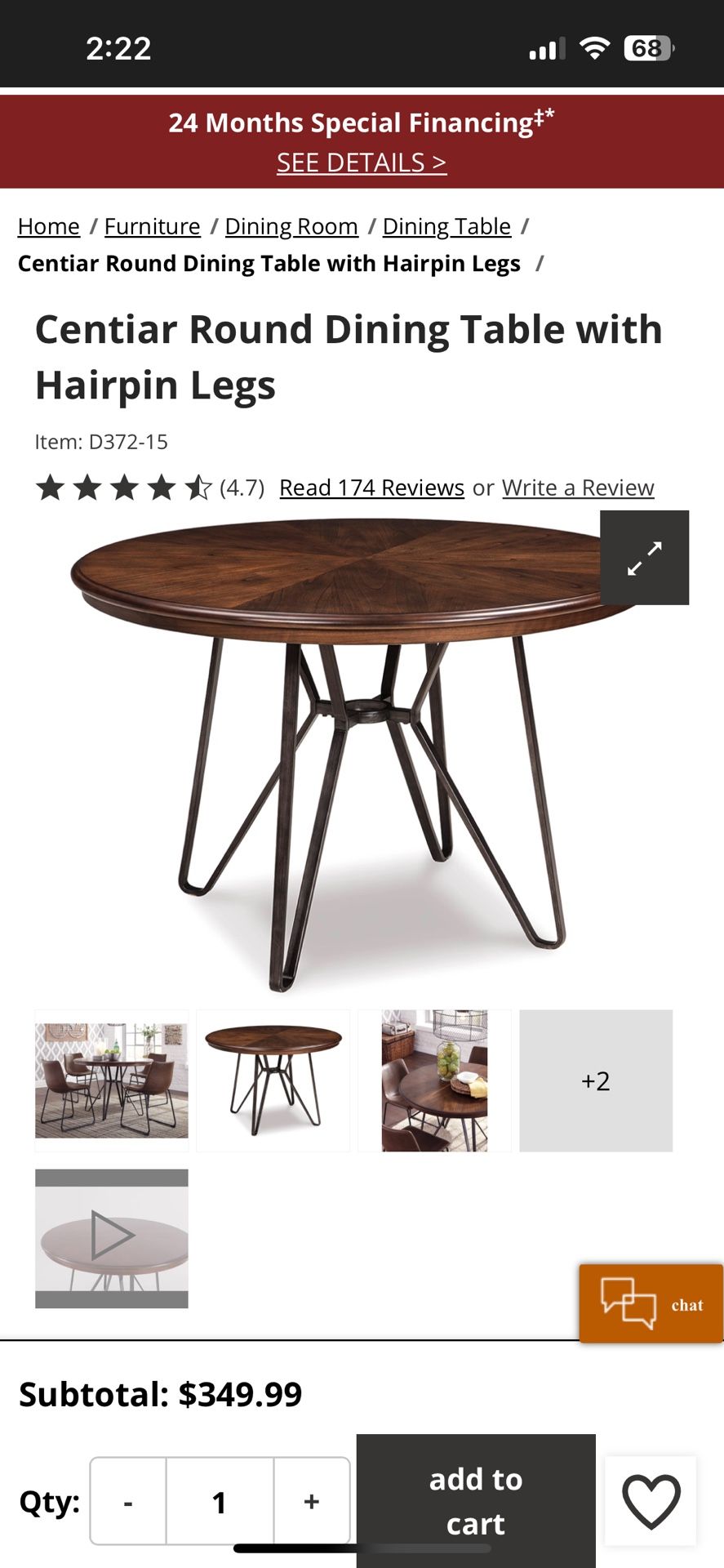This screenshot has height=1568, width=724.
Task: Decrease quantity with minus button
Action: 128,1501
